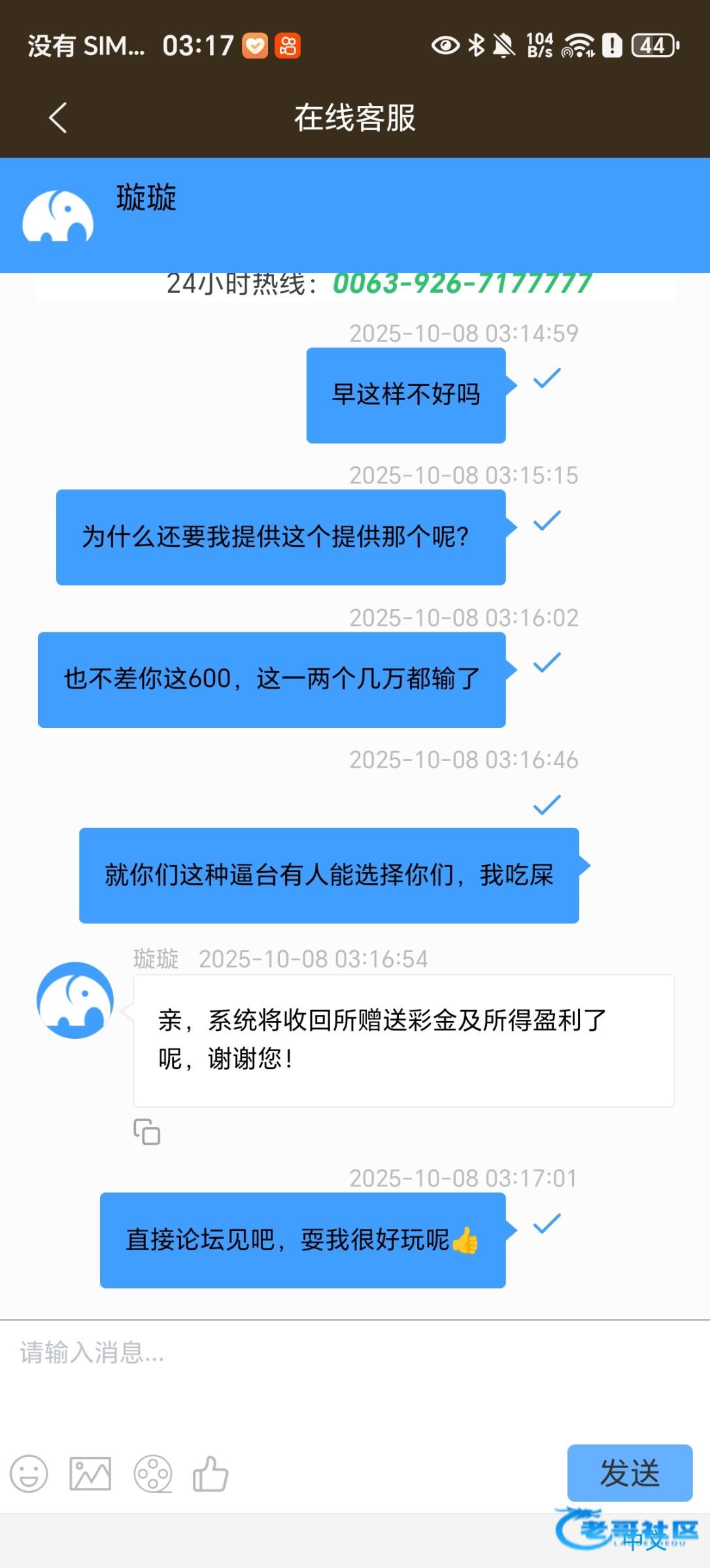Rate the service with the thumbs-up icon

pyautogui.click(x=211, y=1474)
